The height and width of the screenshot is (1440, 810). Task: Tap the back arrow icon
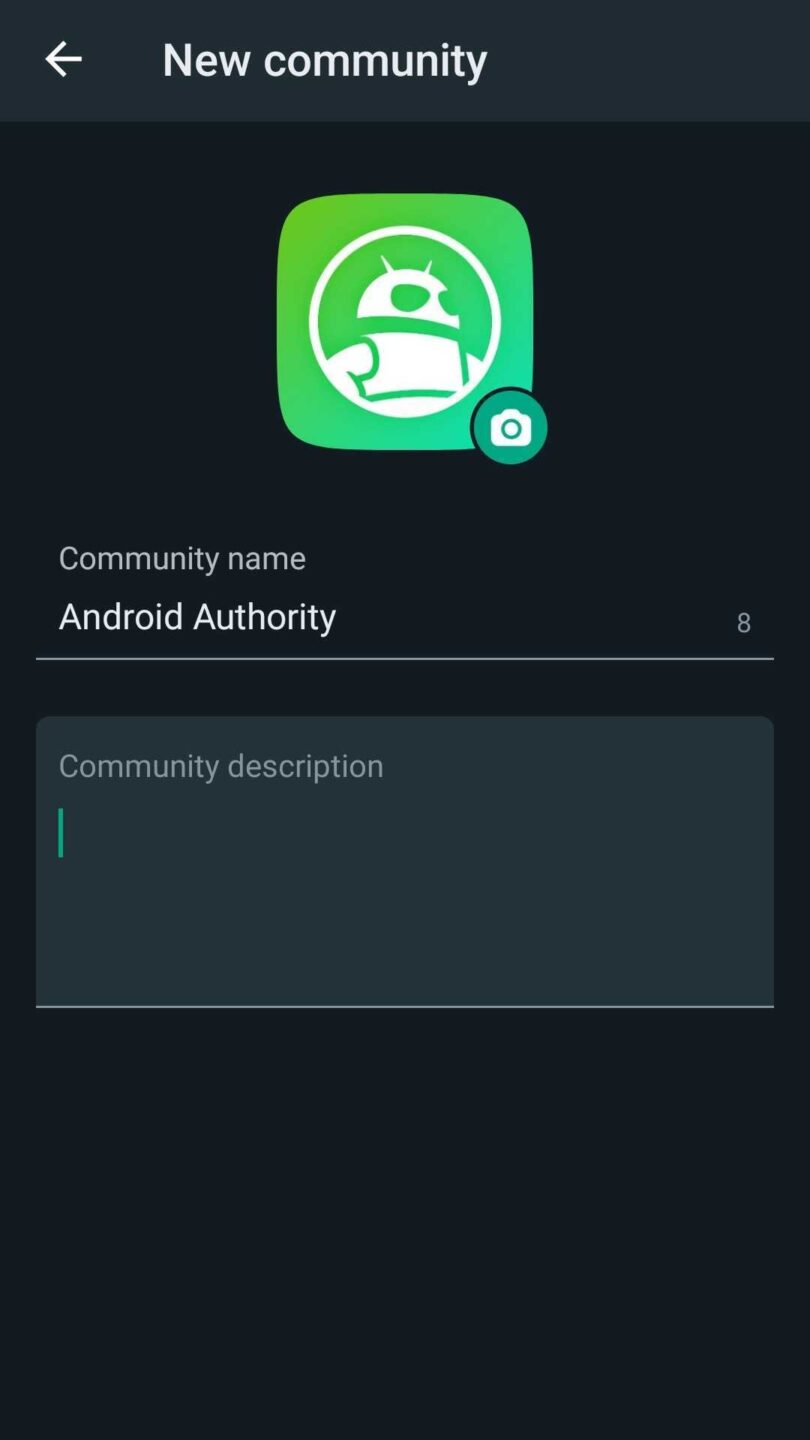(x=63, y=59)
